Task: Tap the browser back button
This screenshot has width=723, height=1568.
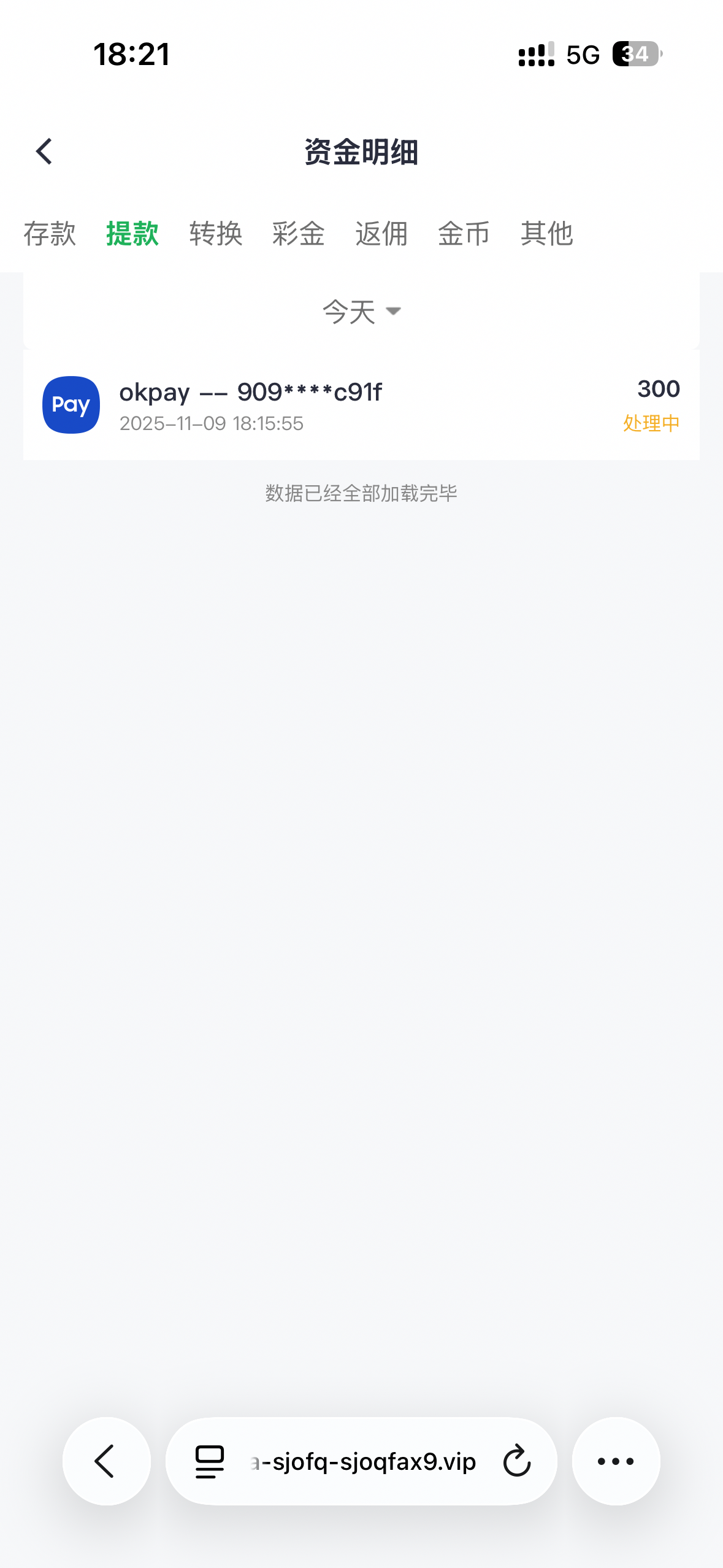Action: (x=106, y=1461)
